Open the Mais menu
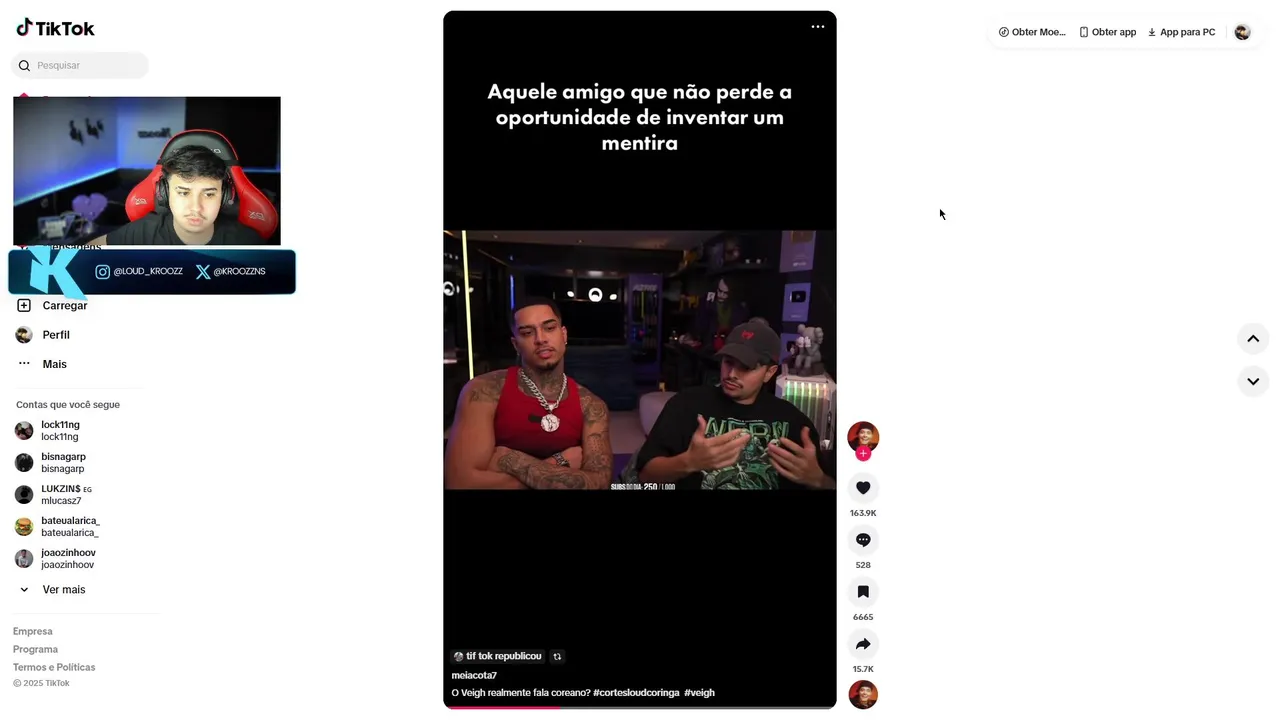The width and height of the screenshot is (1280, 720). pyautogui.click(x=54, y=364)
